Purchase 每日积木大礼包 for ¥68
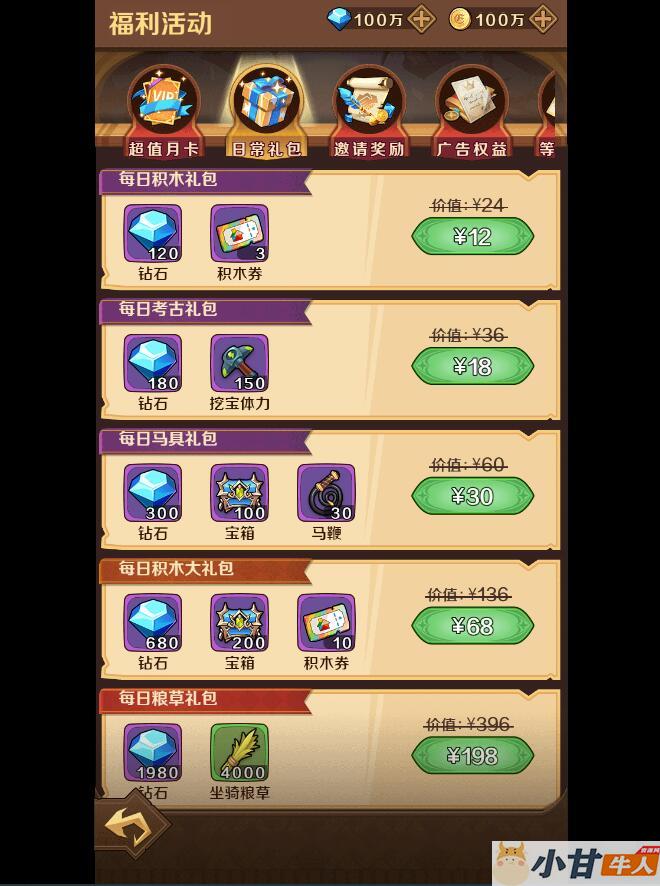 click(x=472, y=626)
